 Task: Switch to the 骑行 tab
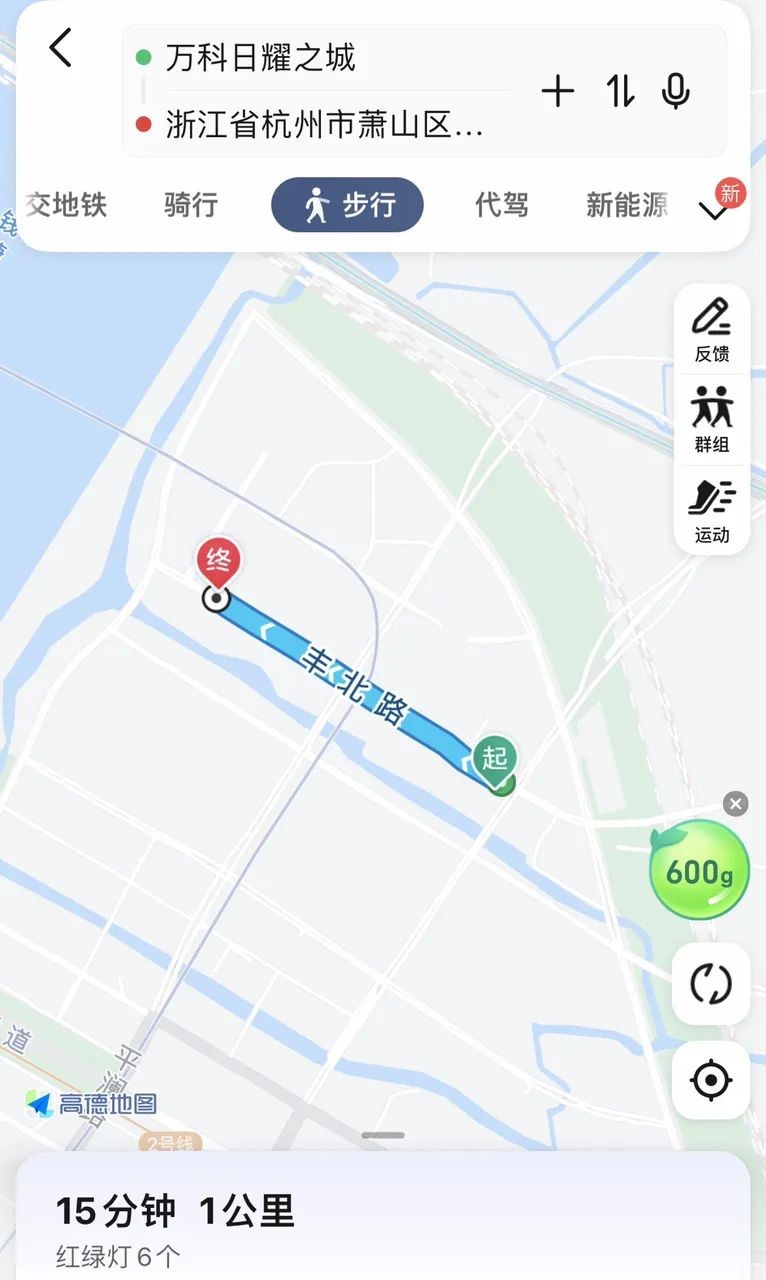point(190,205)
